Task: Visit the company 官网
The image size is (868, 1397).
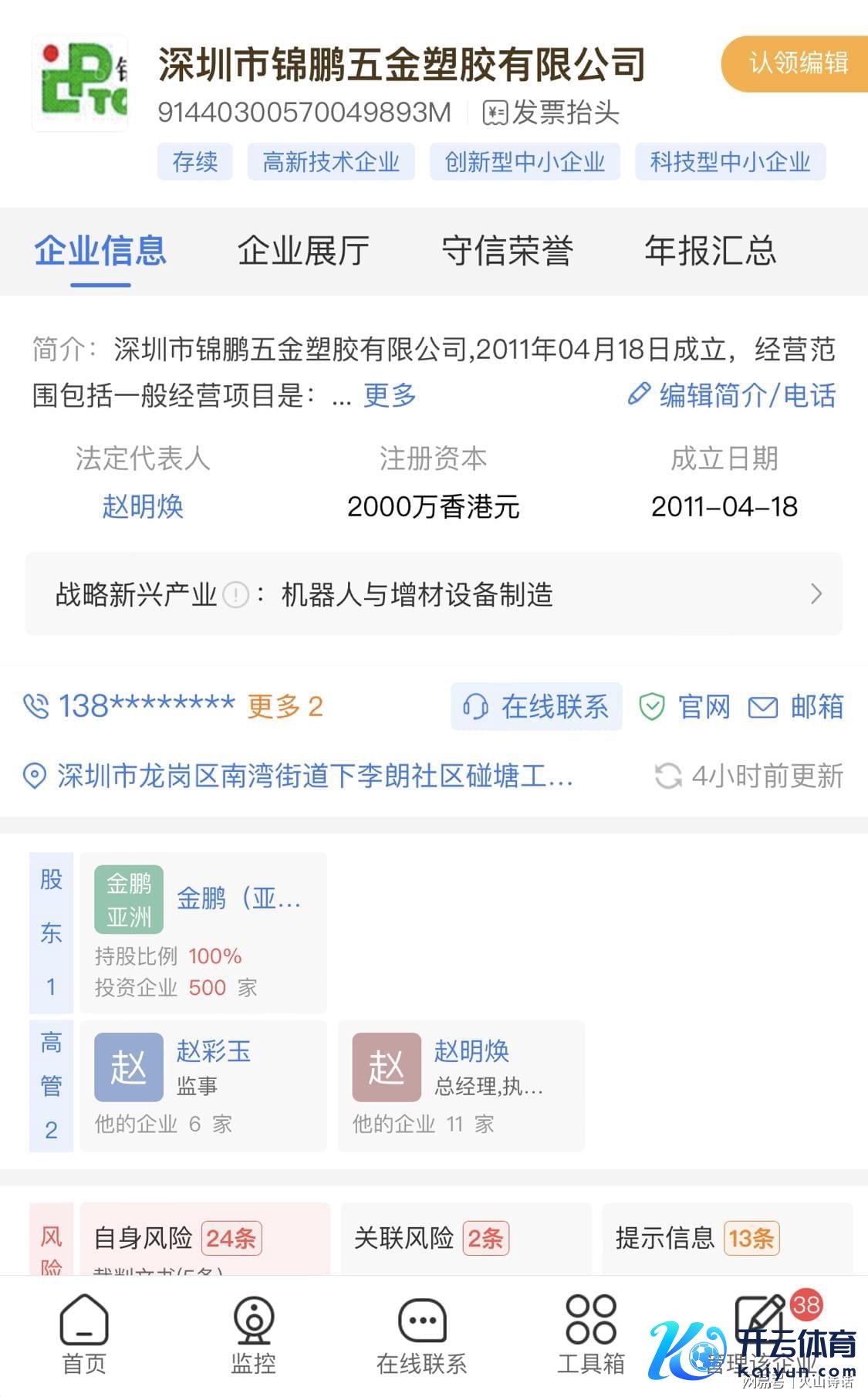Action: pos(685,706)
